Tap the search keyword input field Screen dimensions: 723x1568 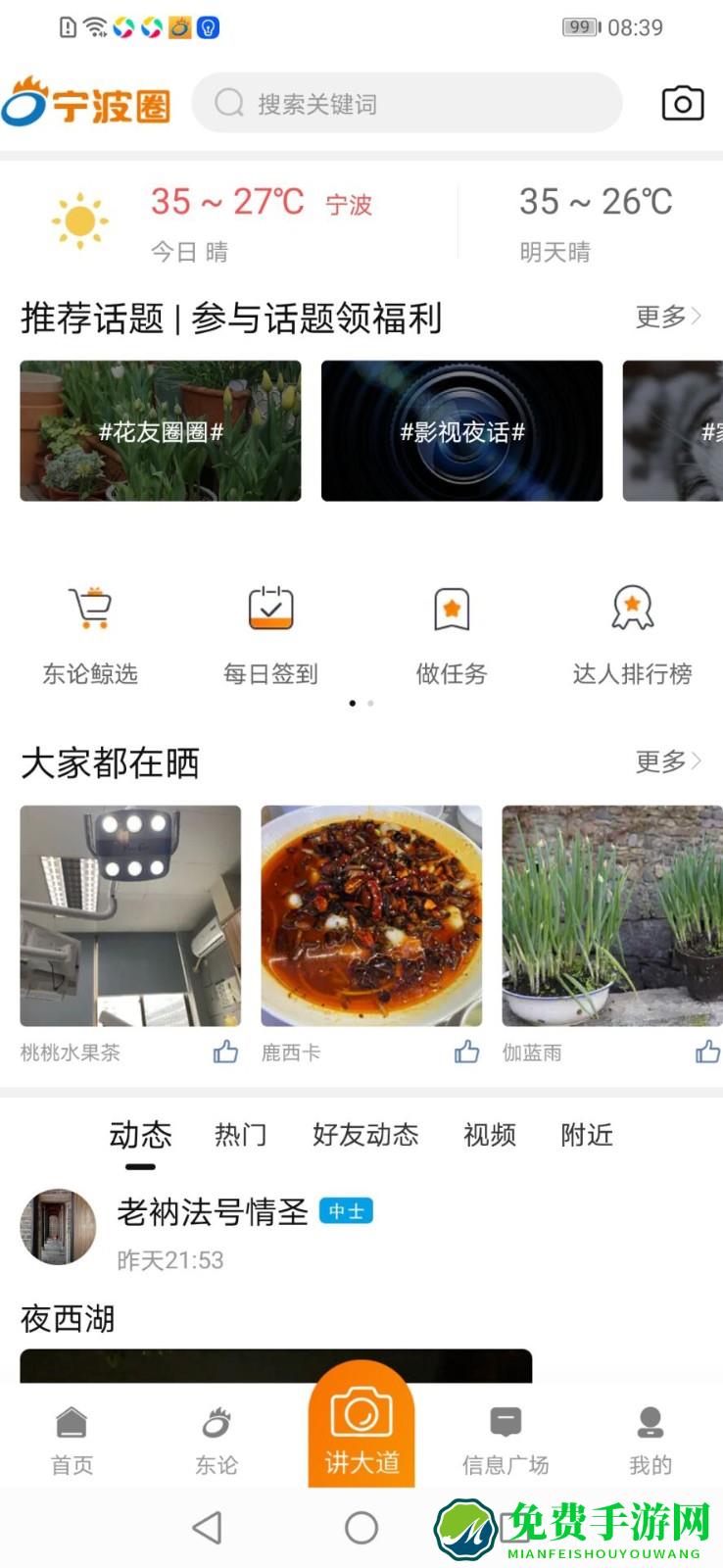(x=407, y=102)
